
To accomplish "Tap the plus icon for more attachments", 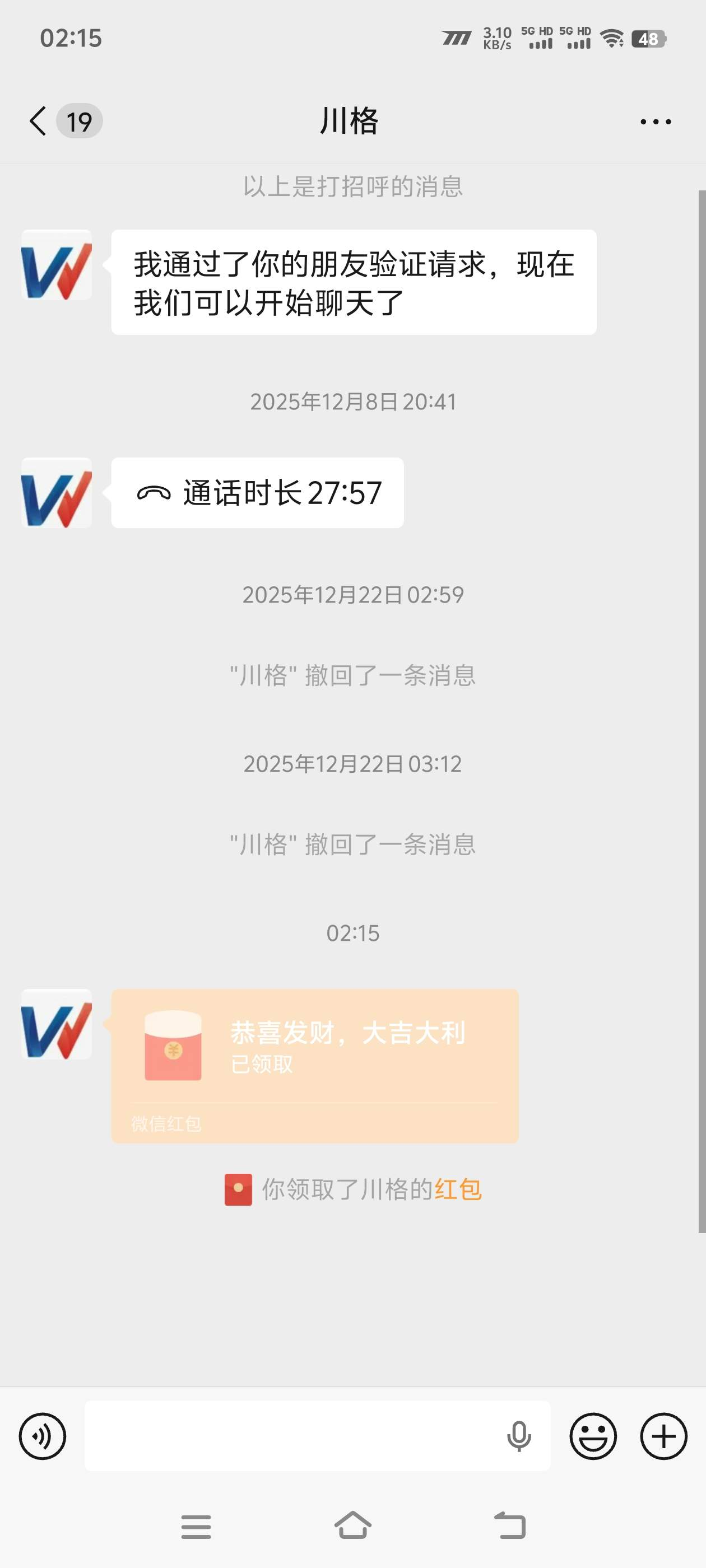I will pyautogui.click(x=663, y=1436).
